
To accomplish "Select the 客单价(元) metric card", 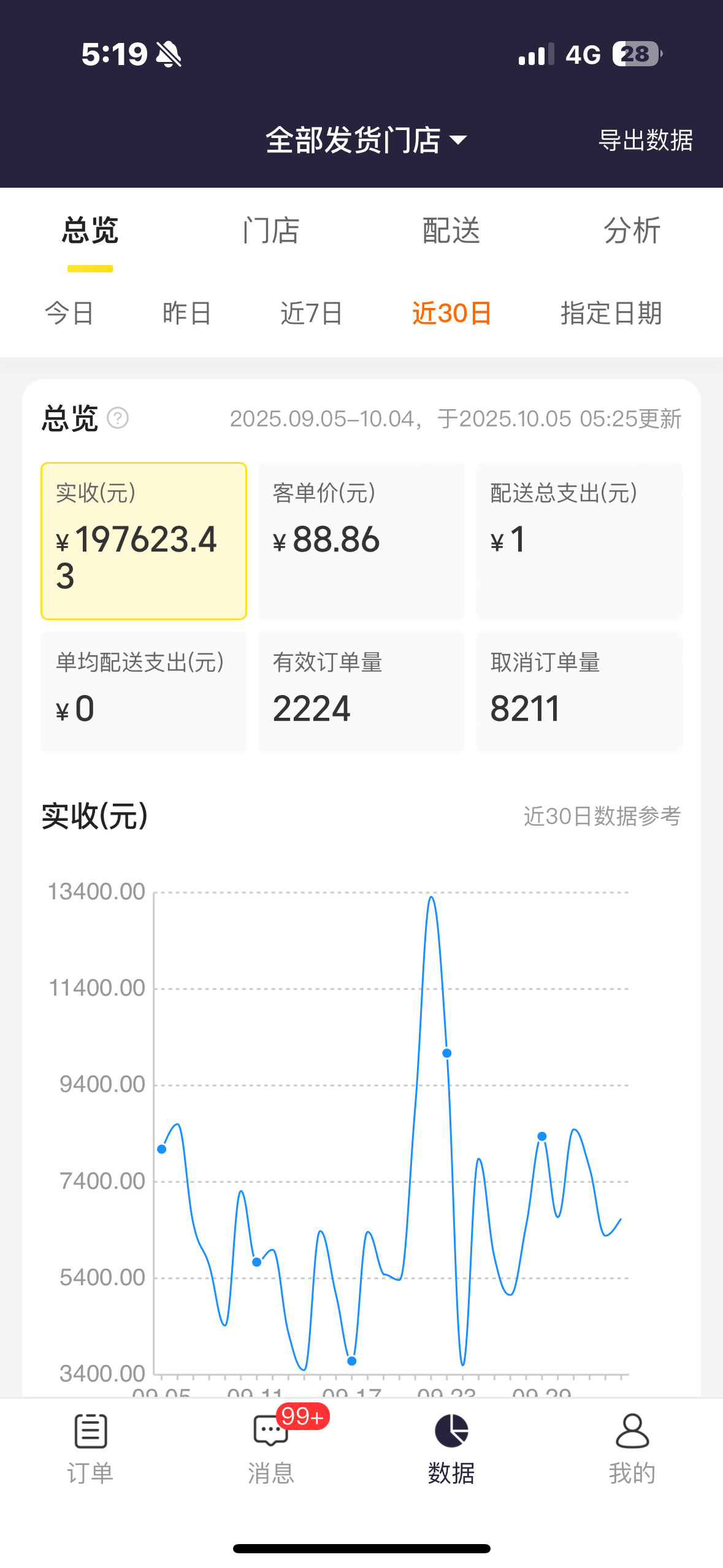I will 361,540.
